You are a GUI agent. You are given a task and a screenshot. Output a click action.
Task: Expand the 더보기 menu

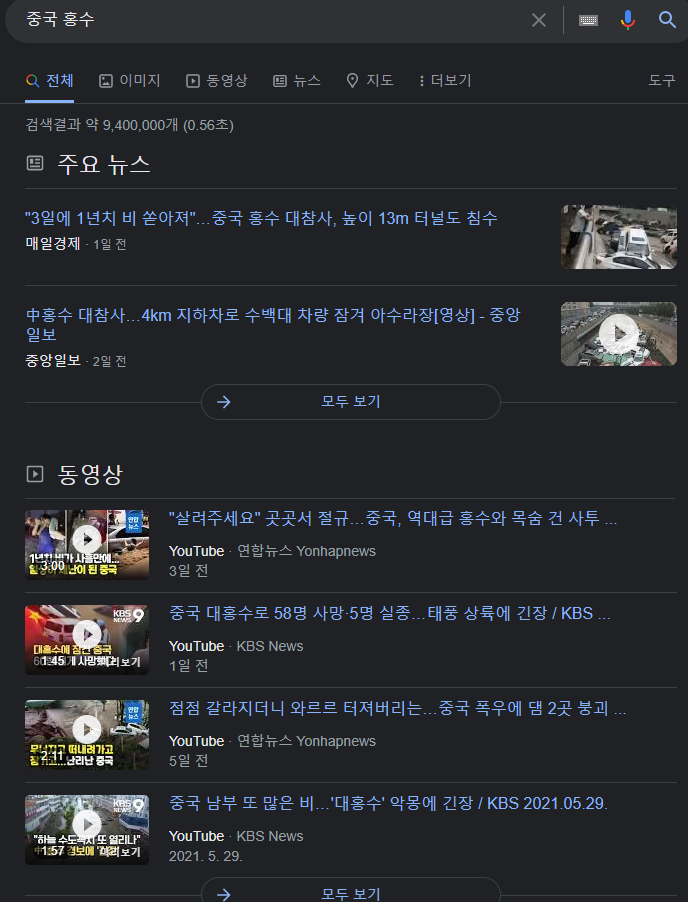click(x=445, y=81)
